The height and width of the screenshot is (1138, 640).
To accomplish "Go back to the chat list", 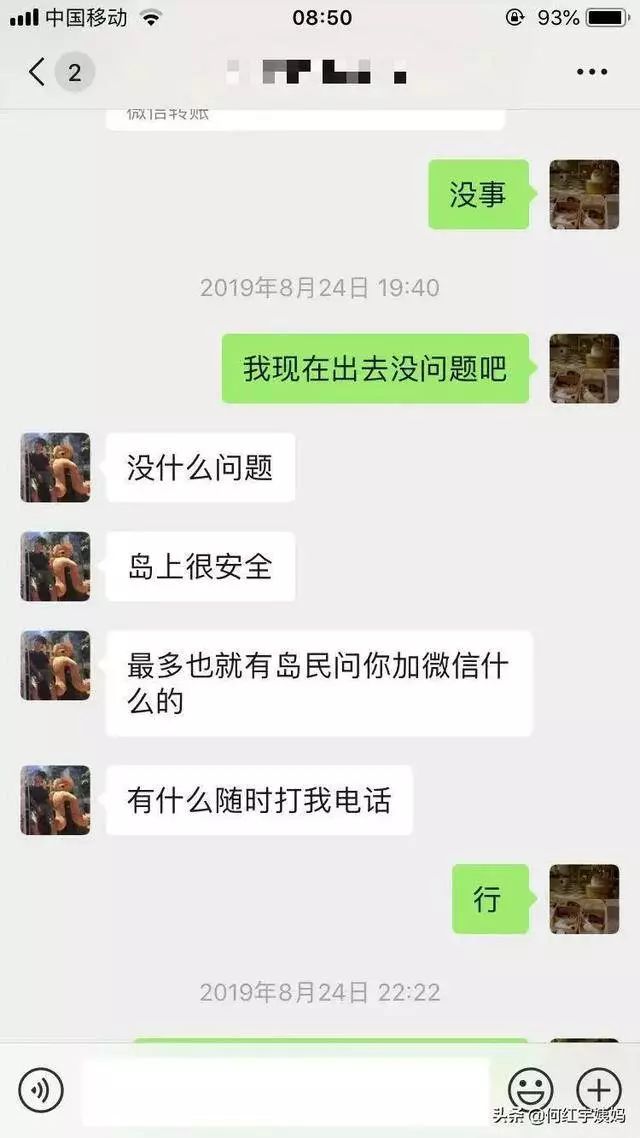I will 38,72.
